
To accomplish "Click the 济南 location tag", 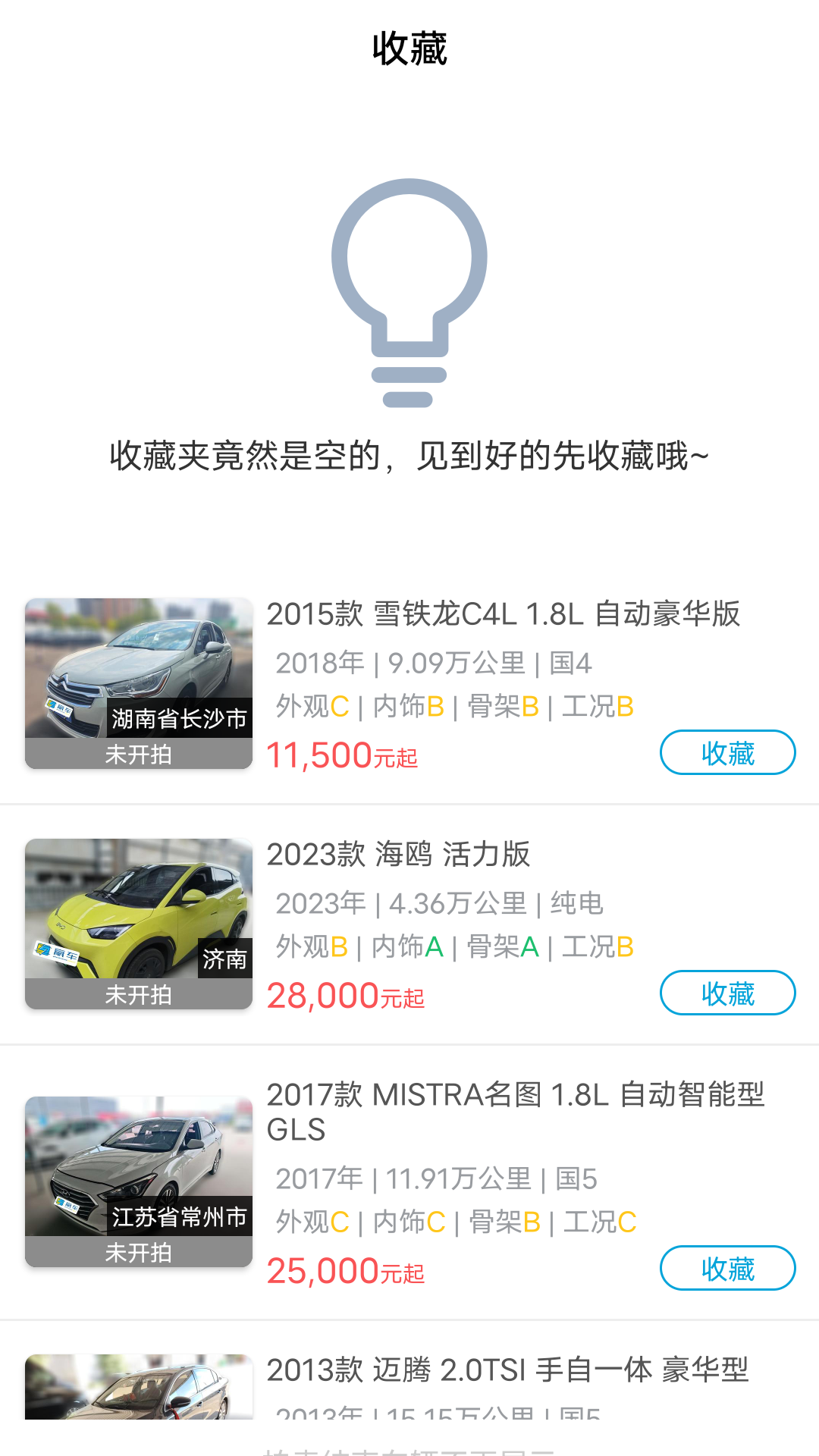I will point(225,959).
